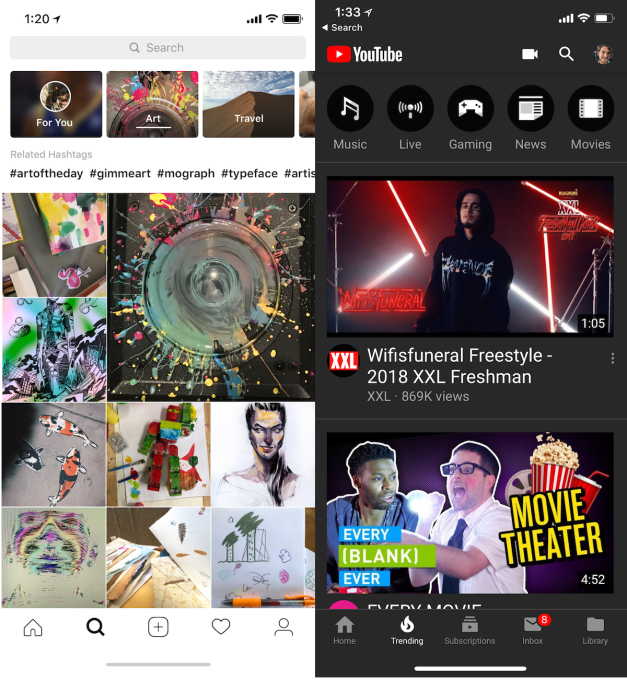The image size is (627, 680).
Task: Select the Gaming trending category
Action: click(470, 117)
